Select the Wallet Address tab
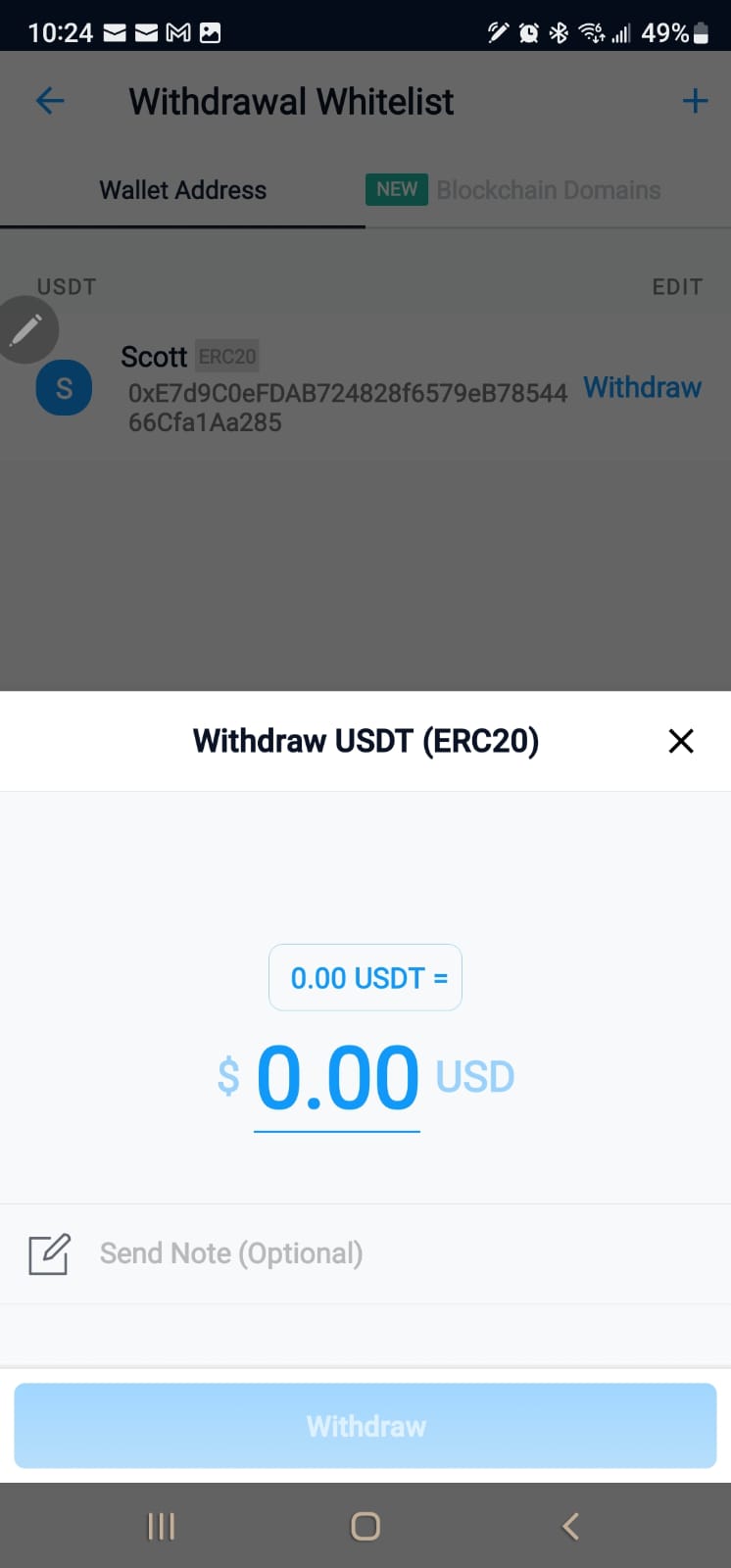 pyautogui.click(x=183, y=190)
